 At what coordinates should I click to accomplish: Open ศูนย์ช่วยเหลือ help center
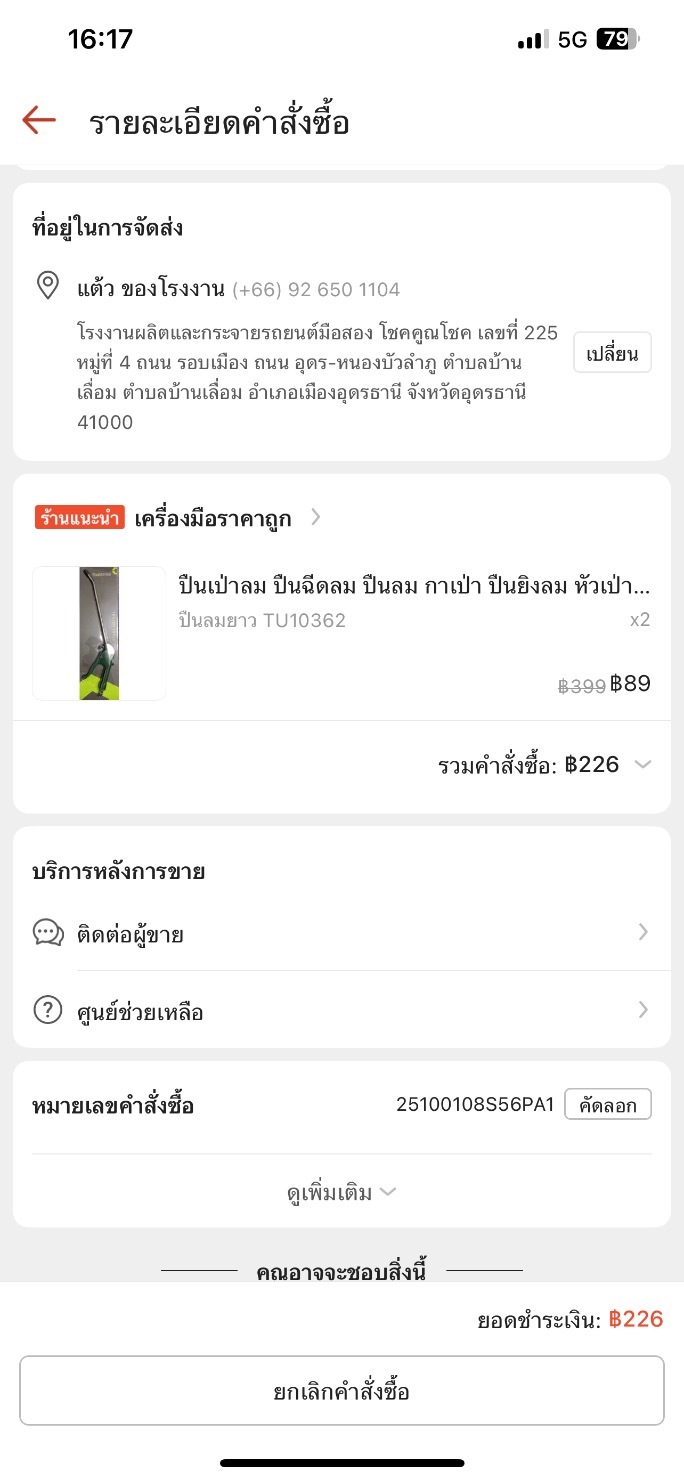(x=341, y=1011)
